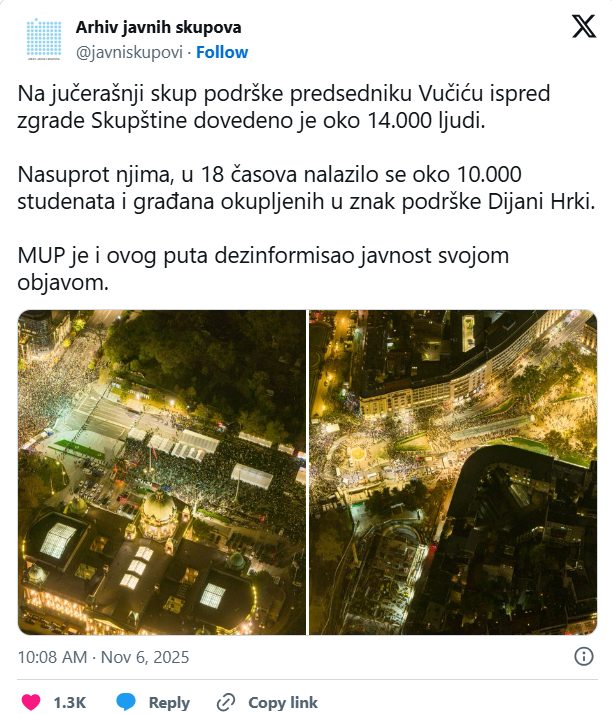Reply to this tweet
This screenshot has width=612, height=715.
pyautogui.click(x=154, y=702)
